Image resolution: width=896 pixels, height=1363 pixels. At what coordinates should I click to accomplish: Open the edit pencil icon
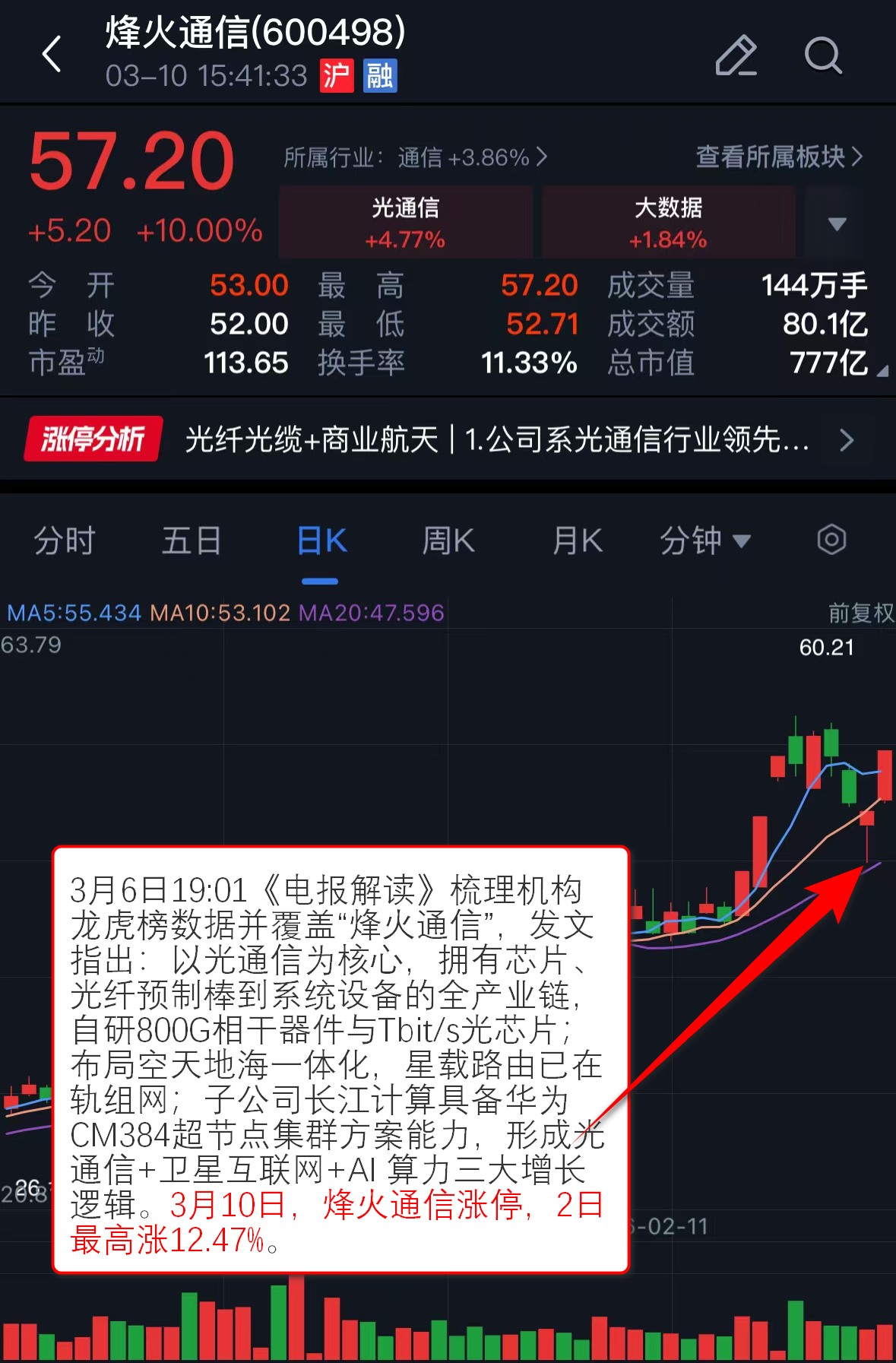[x=736, y=55]
